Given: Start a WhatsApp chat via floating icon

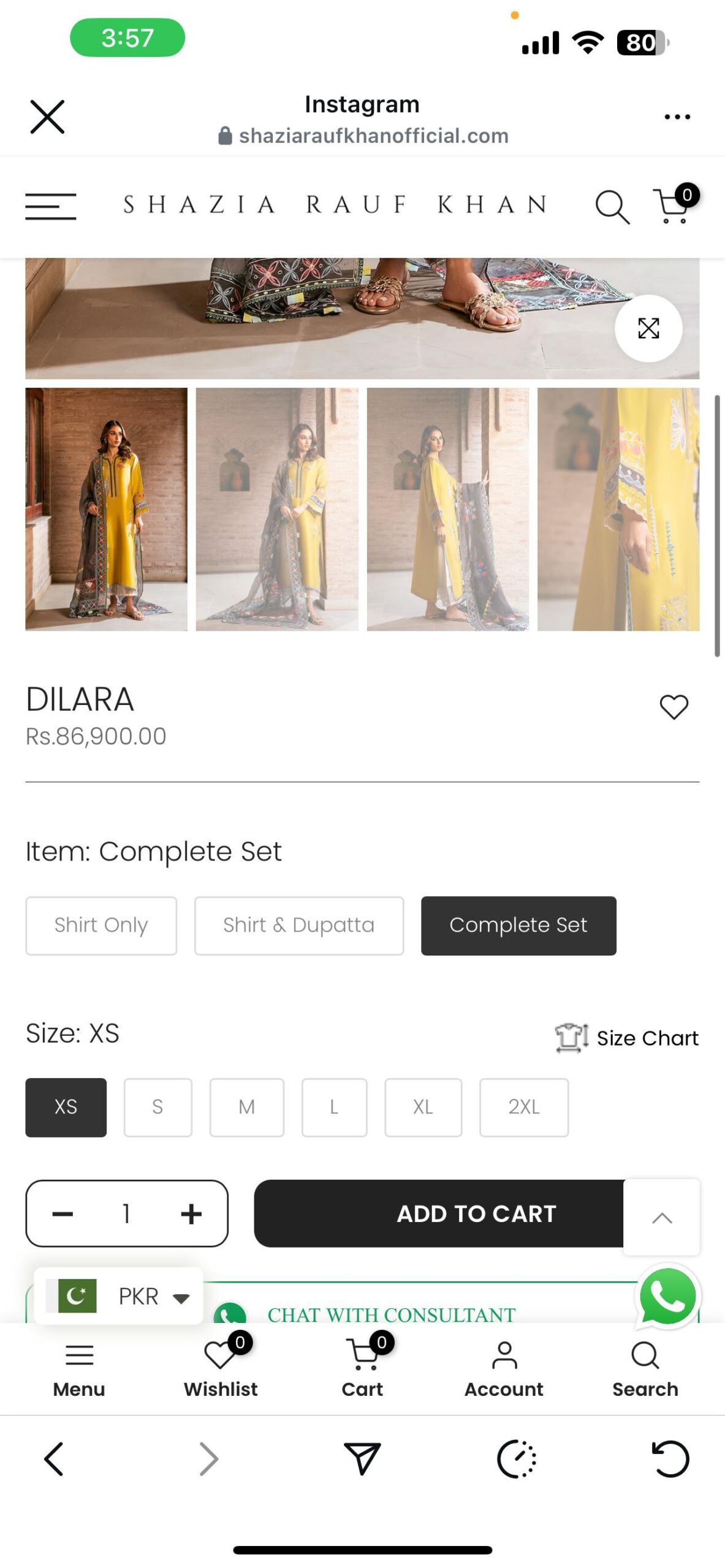Looking at the screenshot, I should click(667, 1296).
